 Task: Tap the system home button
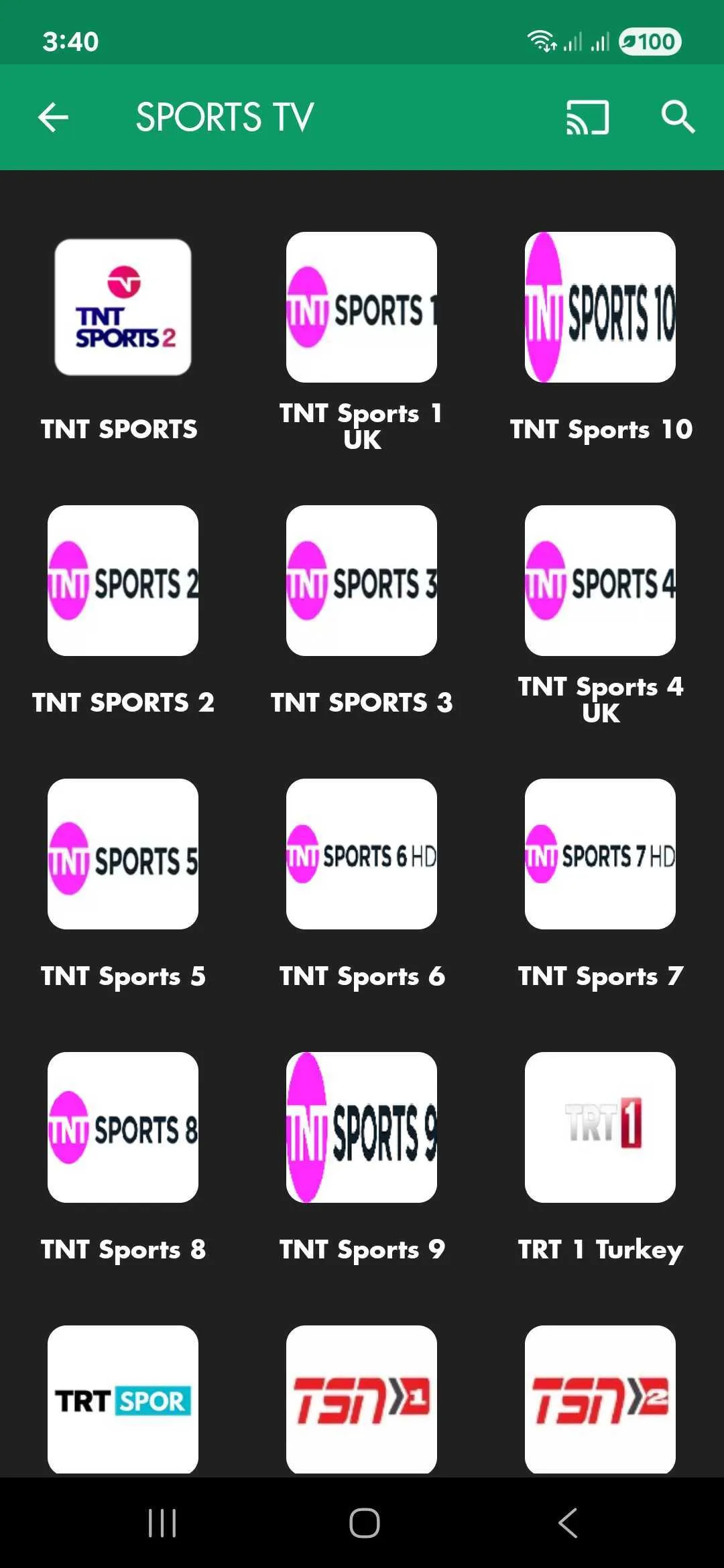pos(364,1523)
